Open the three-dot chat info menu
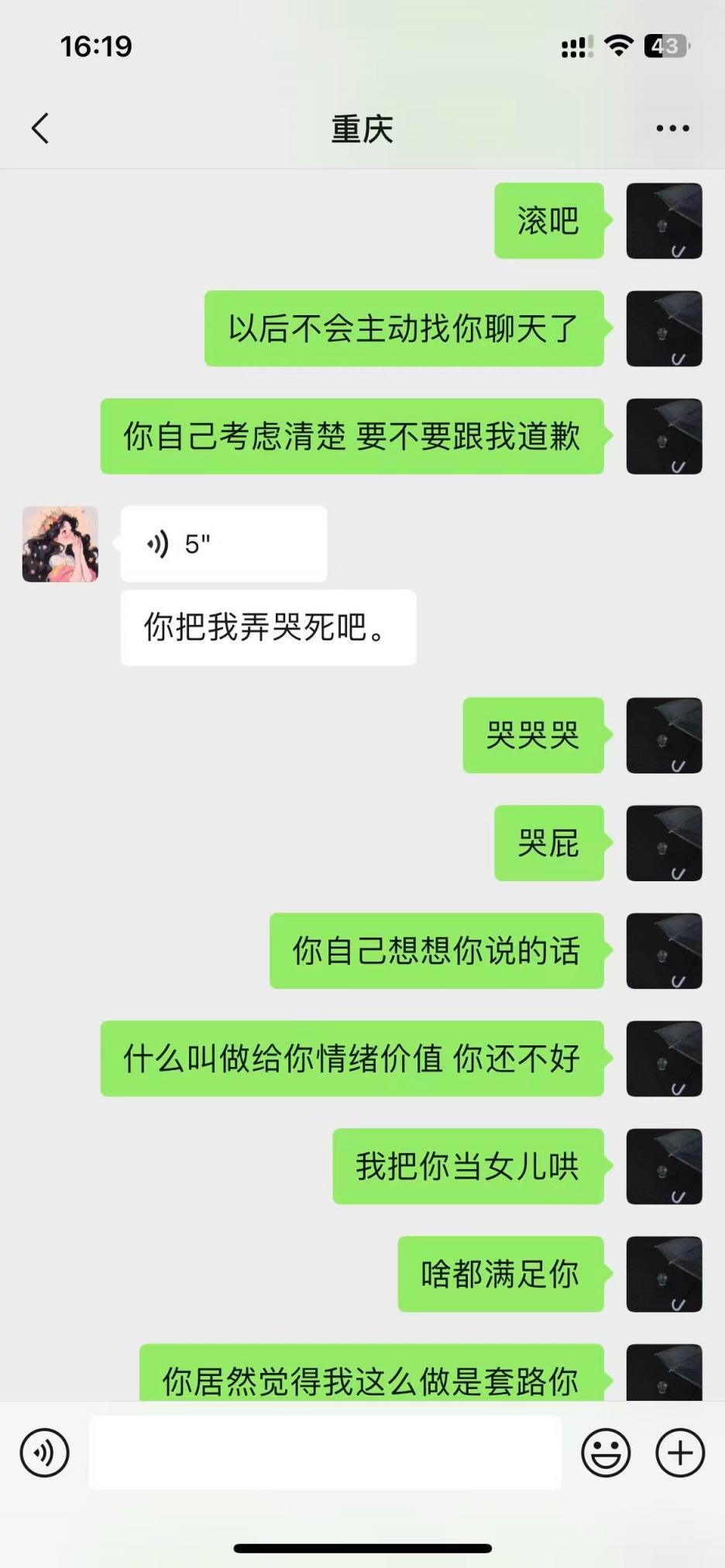This screenshot has width=725, height=1568. coord(672,129)
